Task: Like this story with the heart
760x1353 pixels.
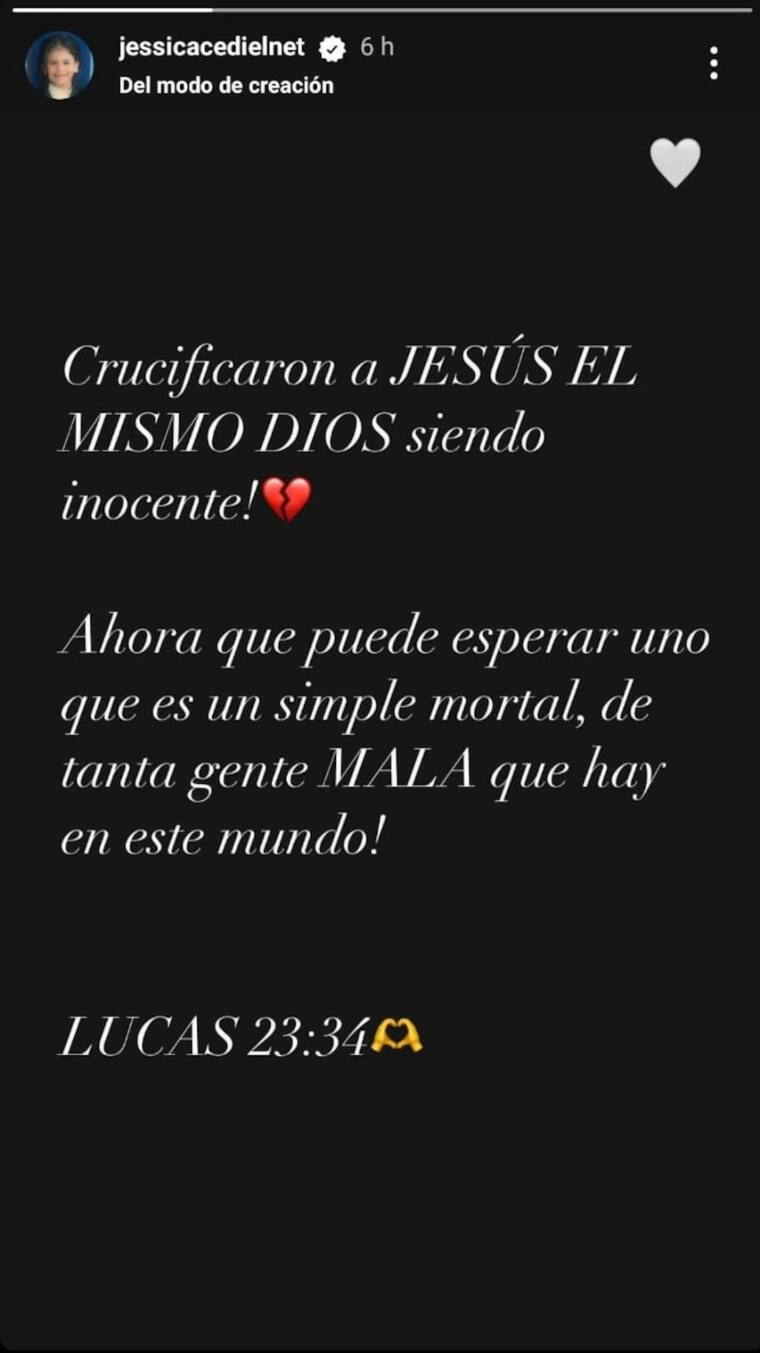Action: pos(675,162)
